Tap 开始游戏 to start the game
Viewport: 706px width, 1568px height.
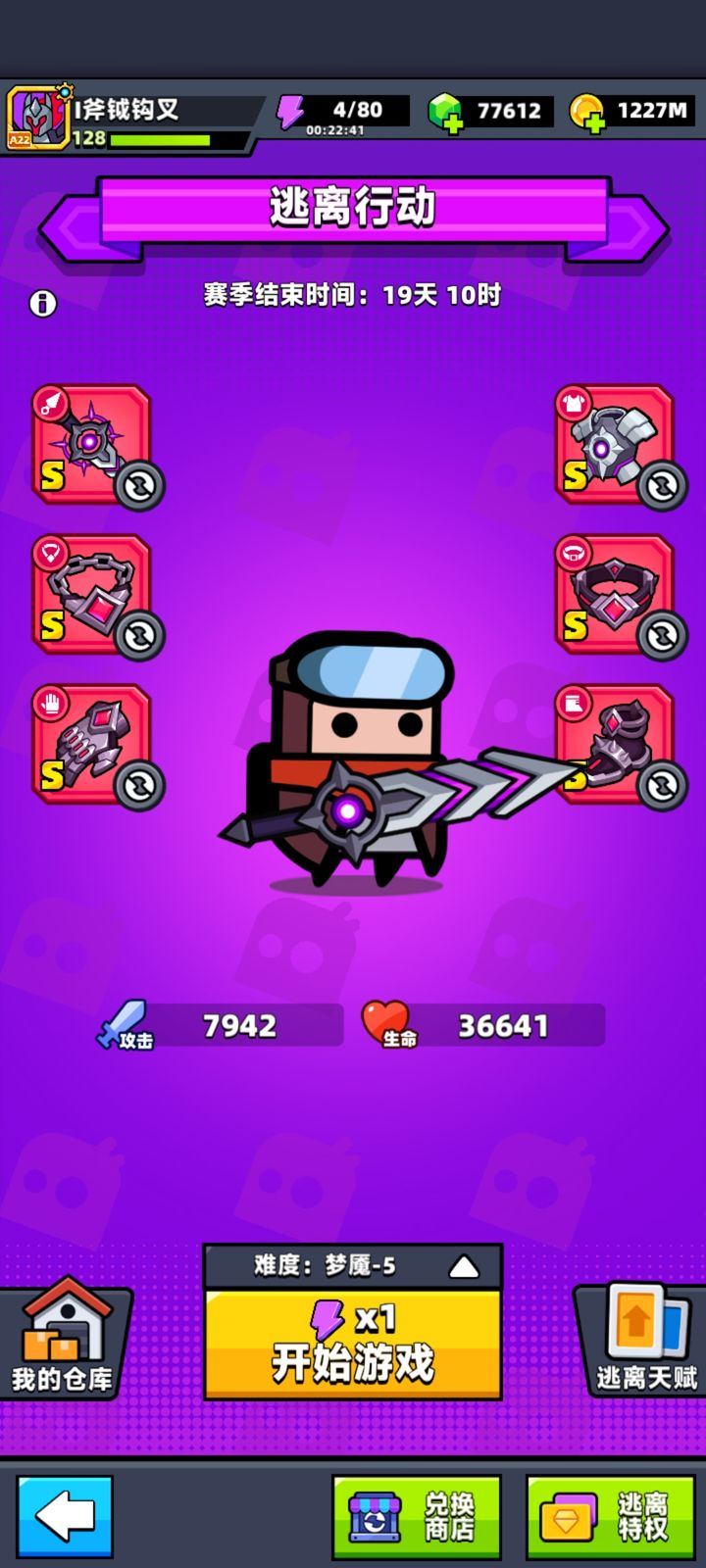tap(353, 1344)
